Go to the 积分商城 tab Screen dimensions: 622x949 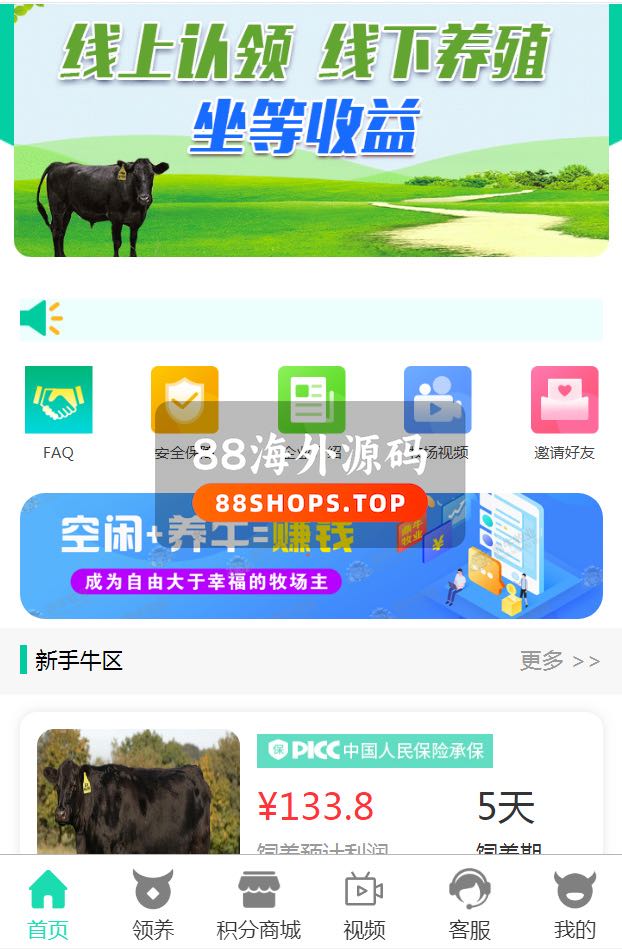258,904
